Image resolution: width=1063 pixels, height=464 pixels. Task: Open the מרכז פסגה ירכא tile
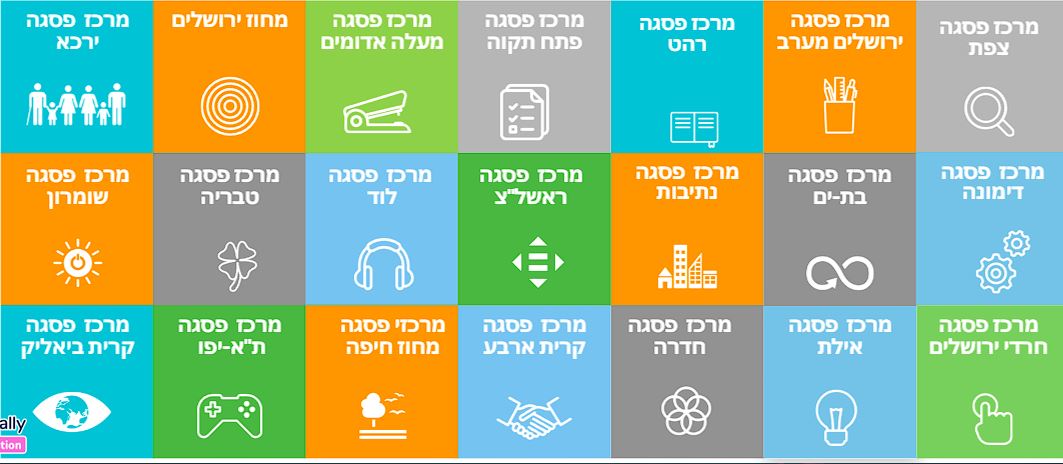(76, 76)
